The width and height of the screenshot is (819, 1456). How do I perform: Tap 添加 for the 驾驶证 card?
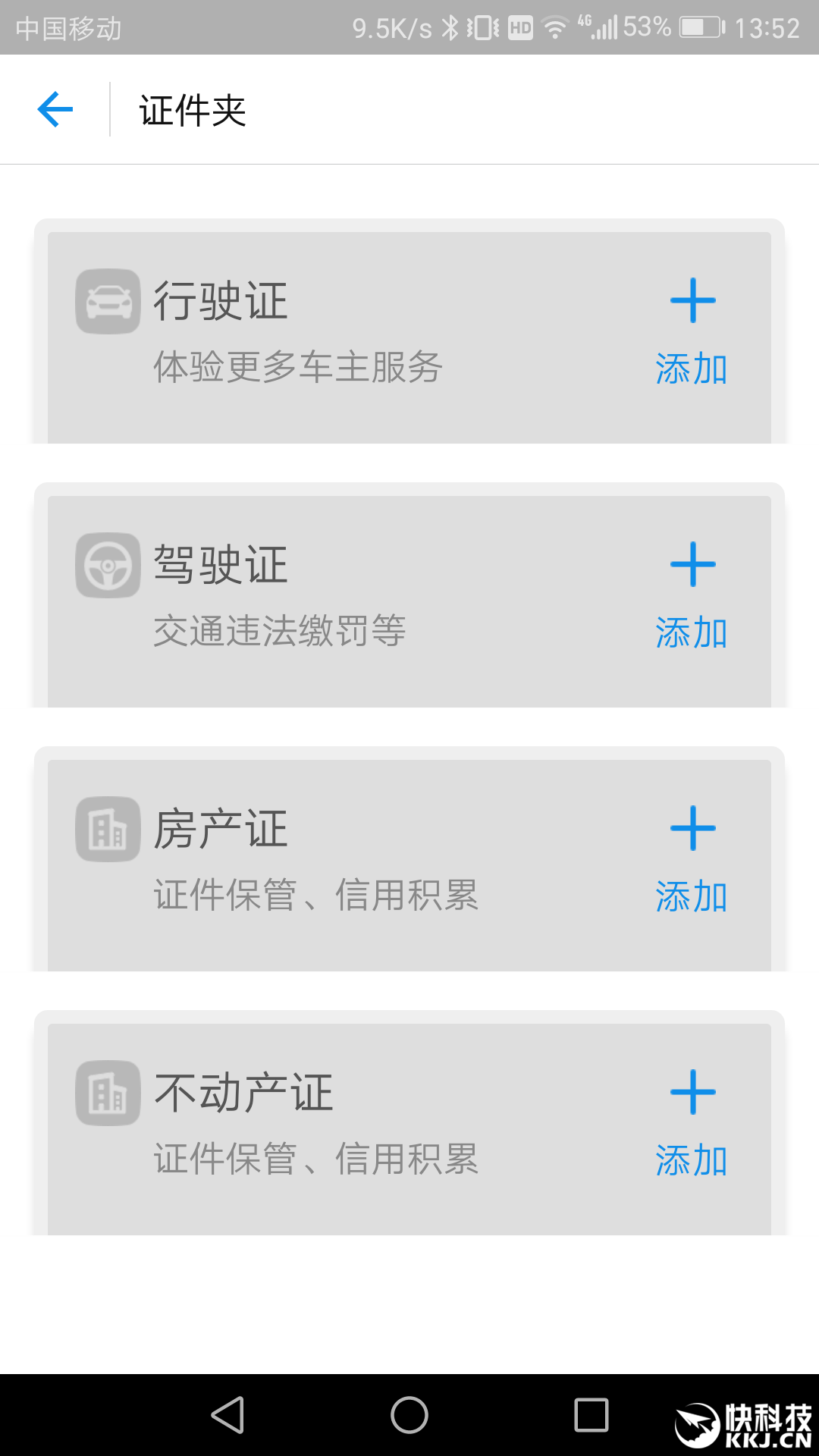pos(692,596)
